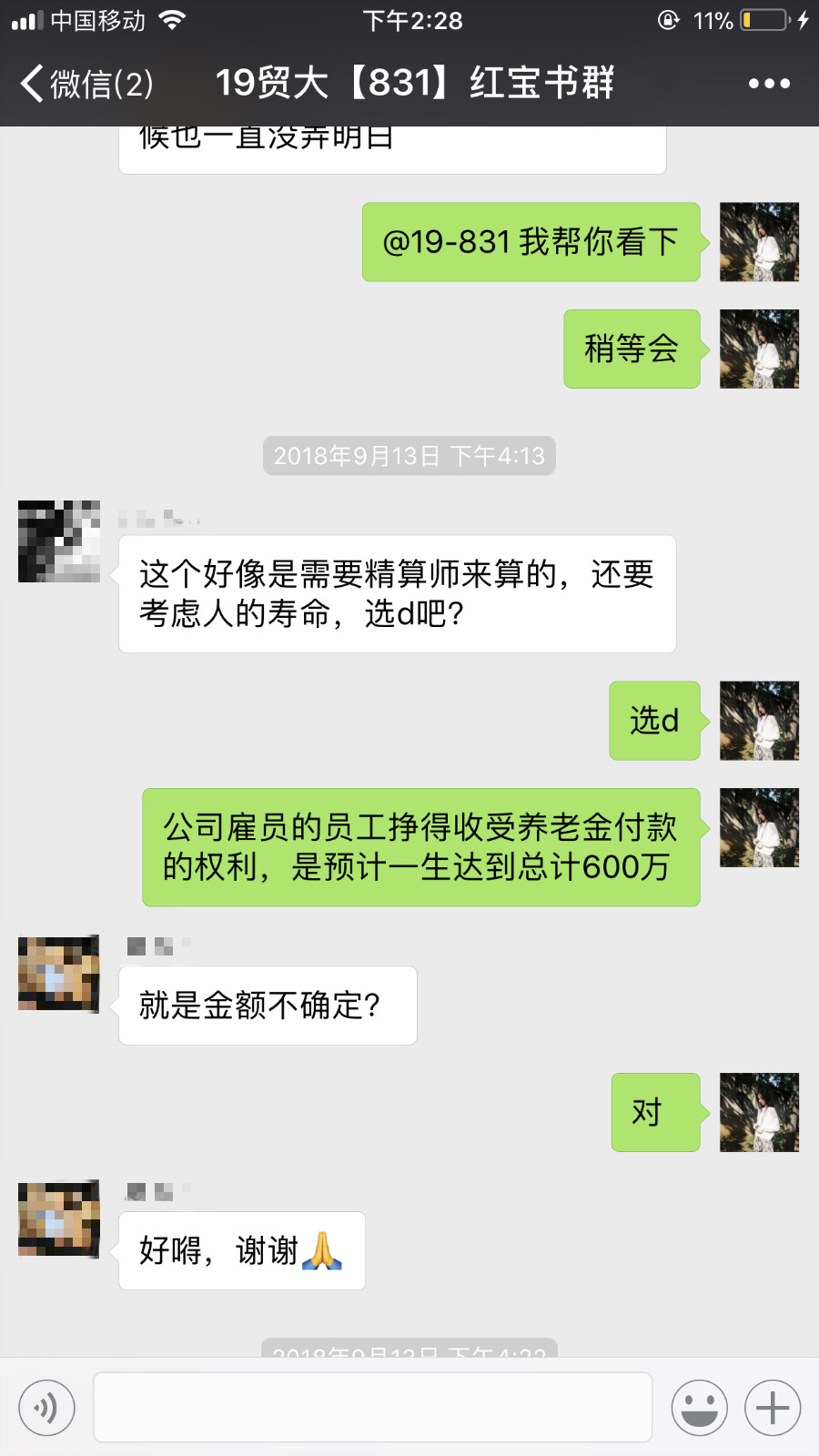
Task: Open avatar of sender saying "好嘚,谢谢"
Action: 59,1219
